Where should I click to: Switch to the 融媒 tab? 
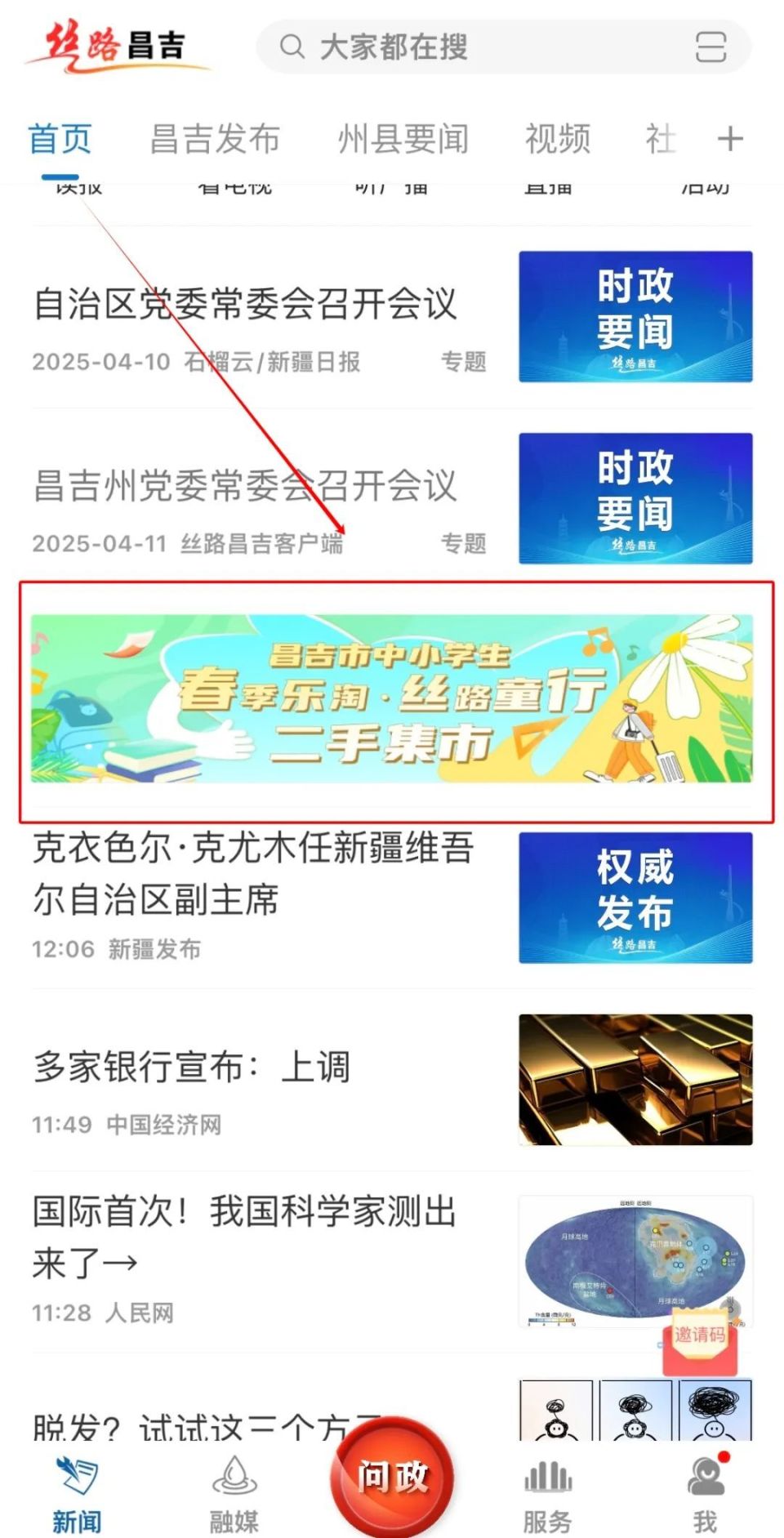(x=234, y=1495)
